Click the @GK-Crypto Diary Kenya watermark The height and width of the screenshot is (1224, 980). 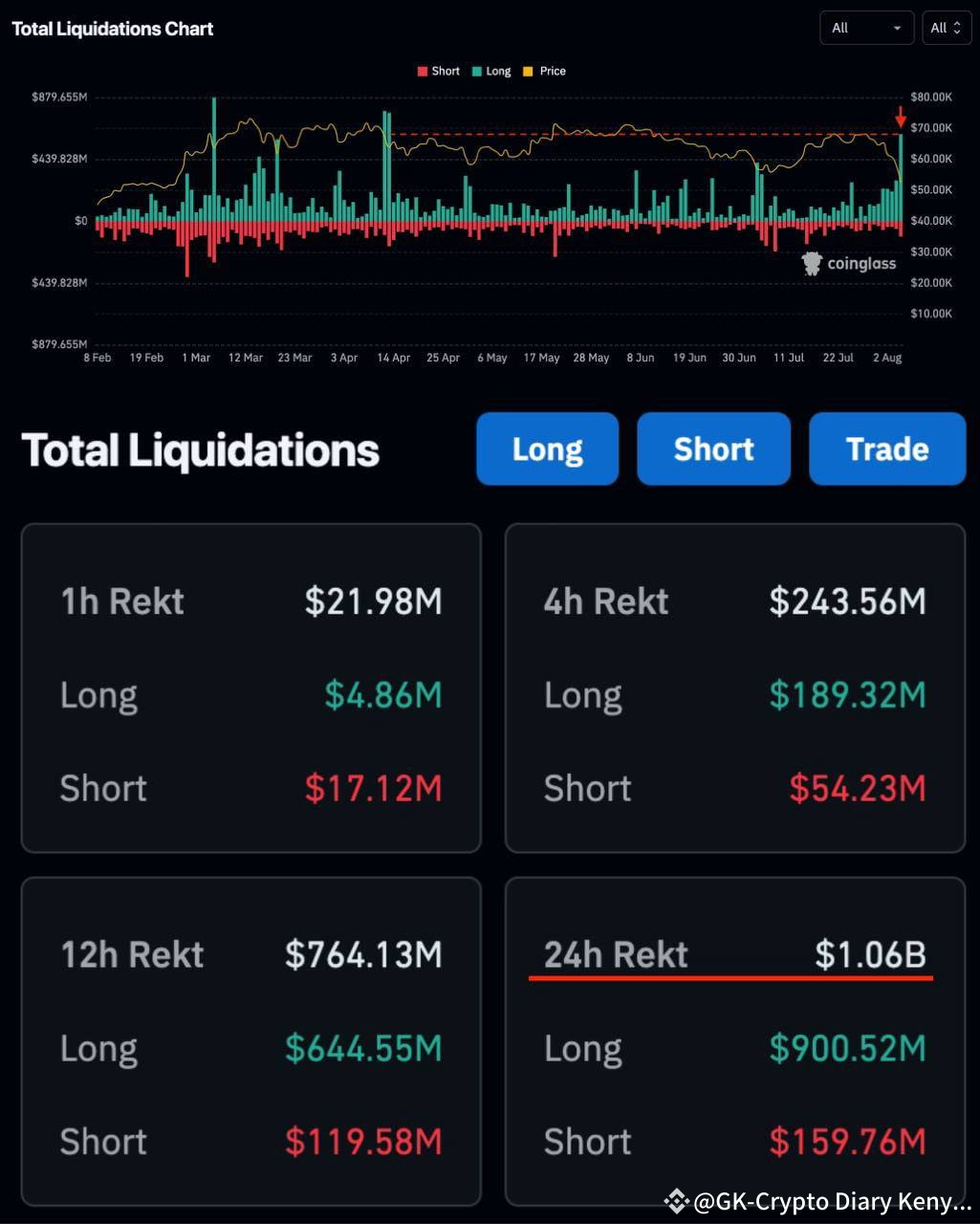827,1201
